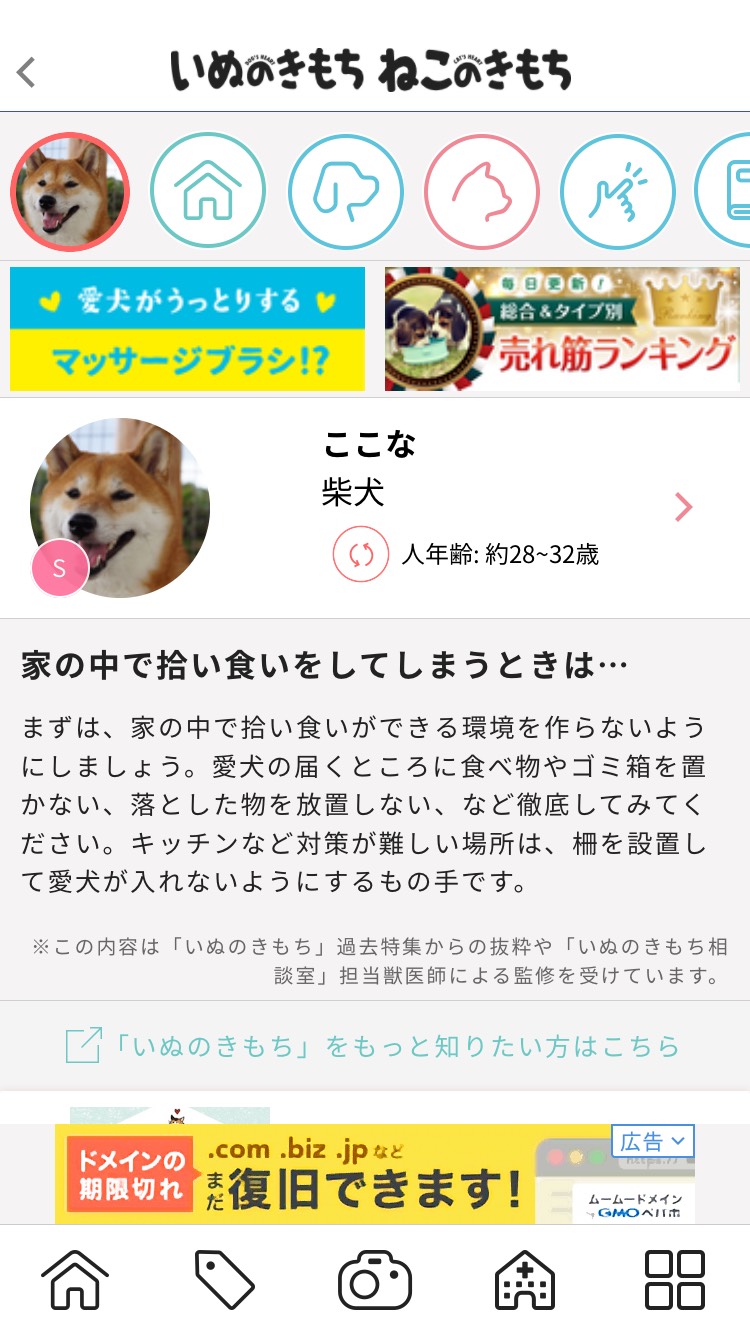Viewport: 750px width, 1334px height.
Task: Open the massage brush banner
Action: click(x=188, y=329)
